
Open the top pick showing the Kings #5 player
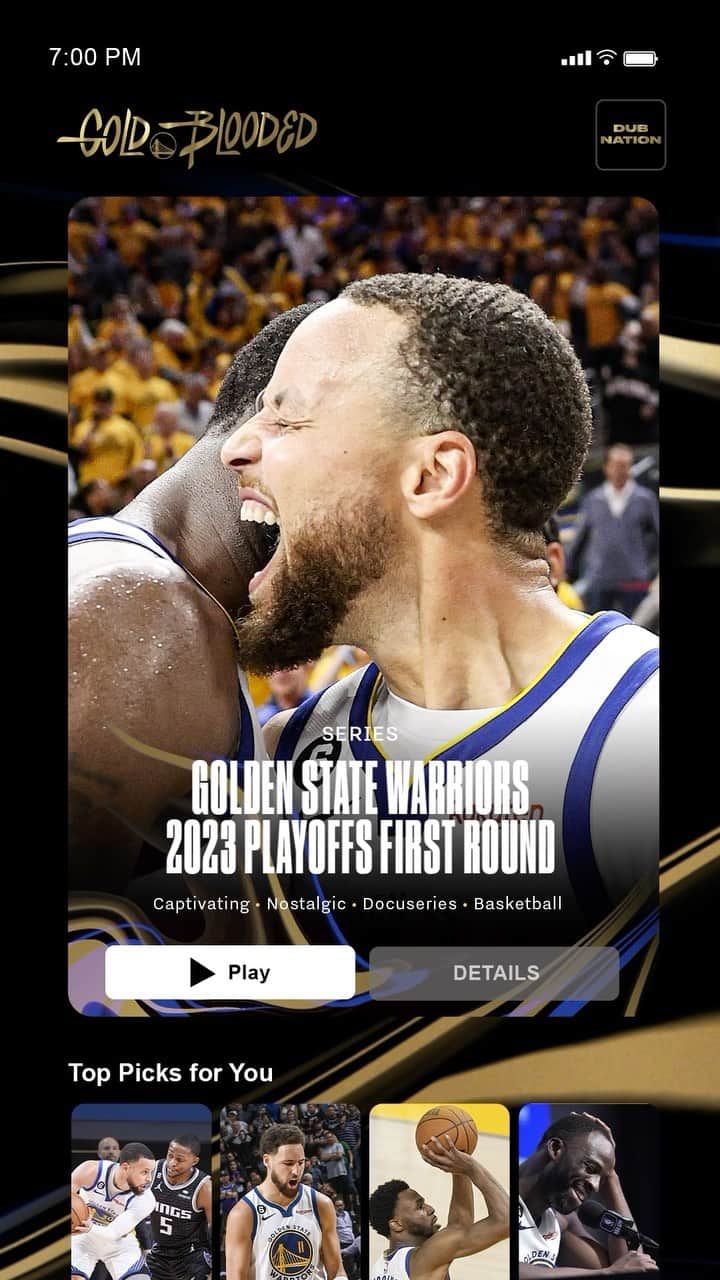[141, 1191]
